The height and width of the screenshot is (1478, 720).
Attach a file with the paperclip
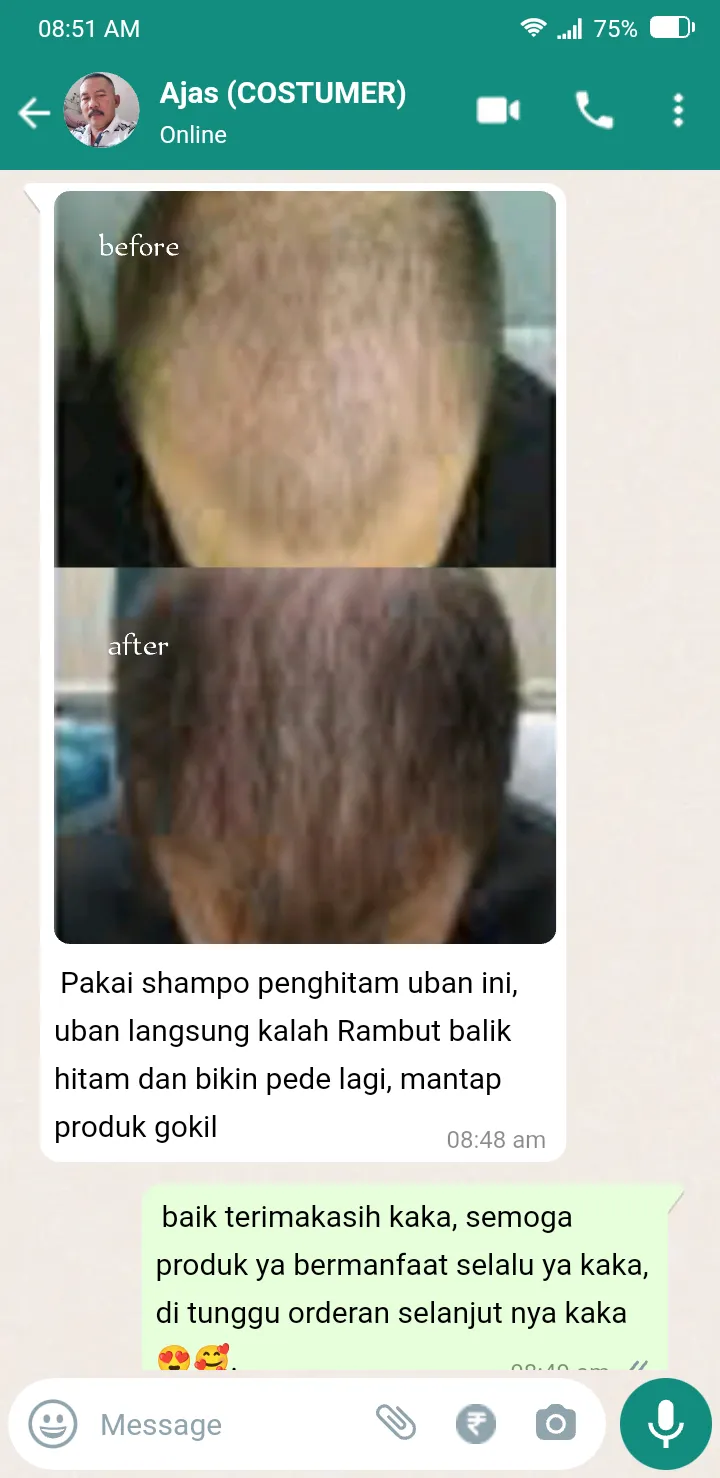396,1422
